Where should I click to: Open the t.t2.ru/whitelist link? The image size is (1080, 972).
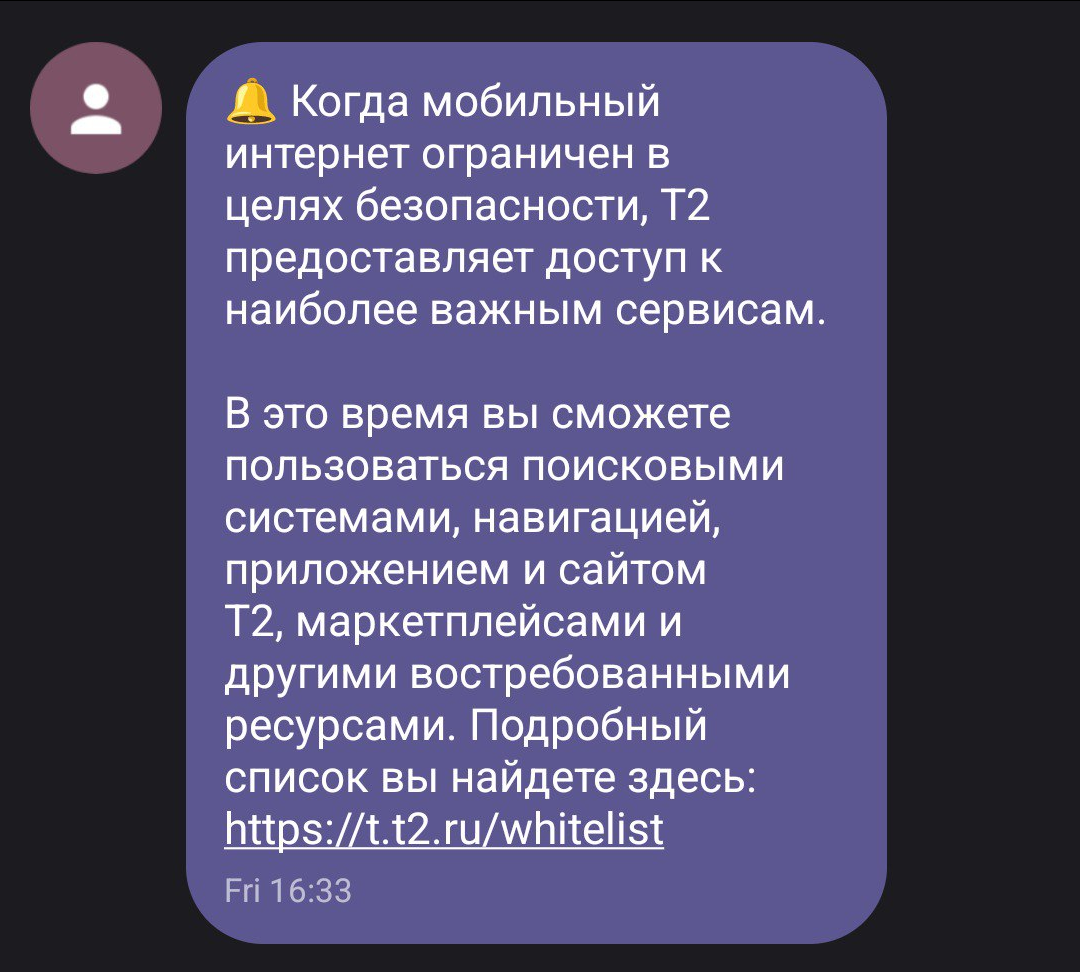tap(444, 829)
